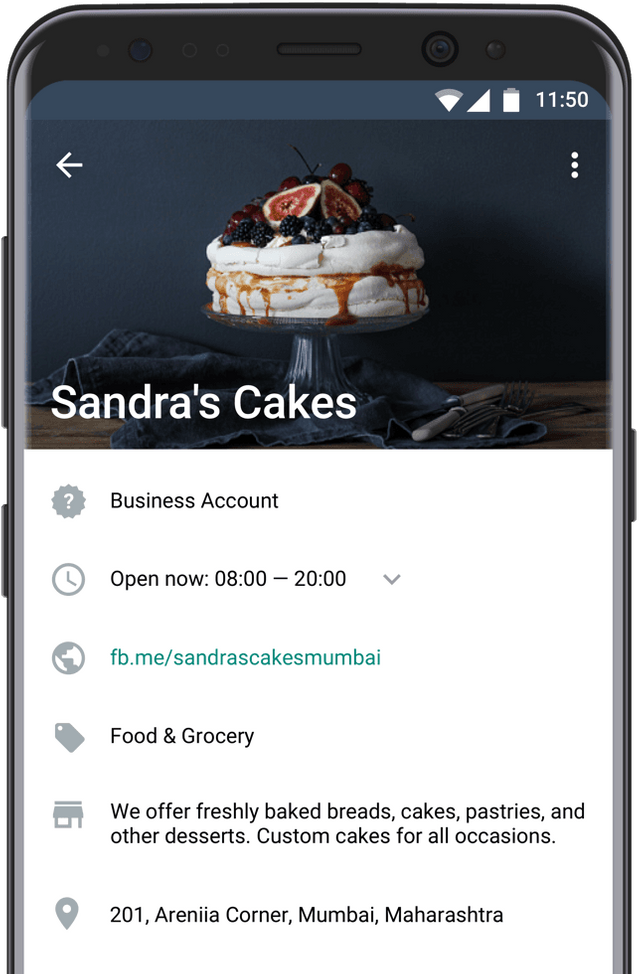
Task: Open the three-dot overflow menu
Action: tap(574, 165)
